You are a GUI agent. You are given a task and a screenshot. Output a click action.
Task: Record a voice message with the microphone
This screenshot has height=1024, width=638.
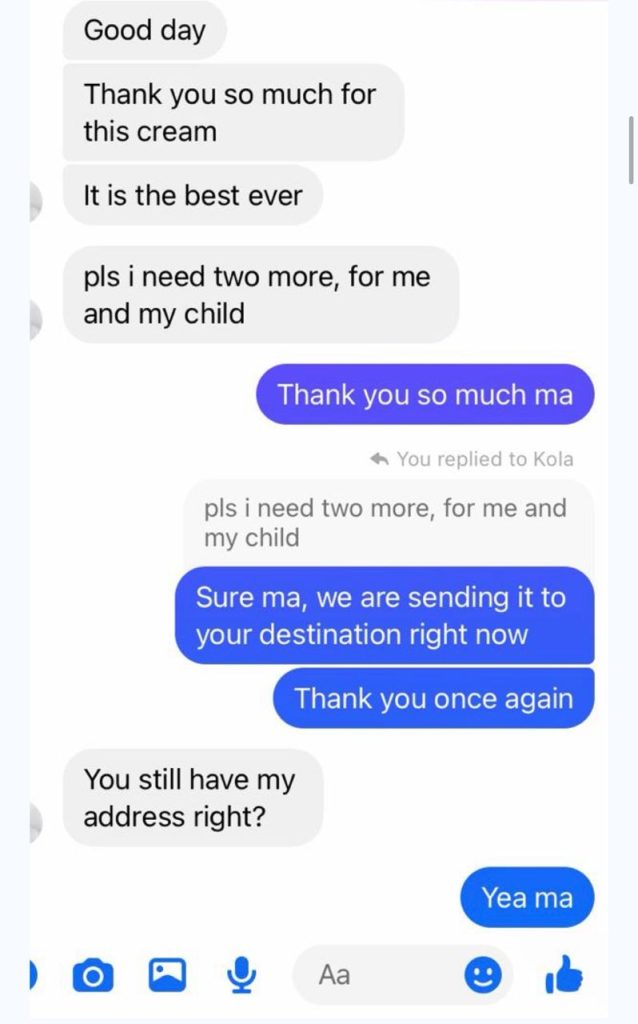(x=241, y=975)
